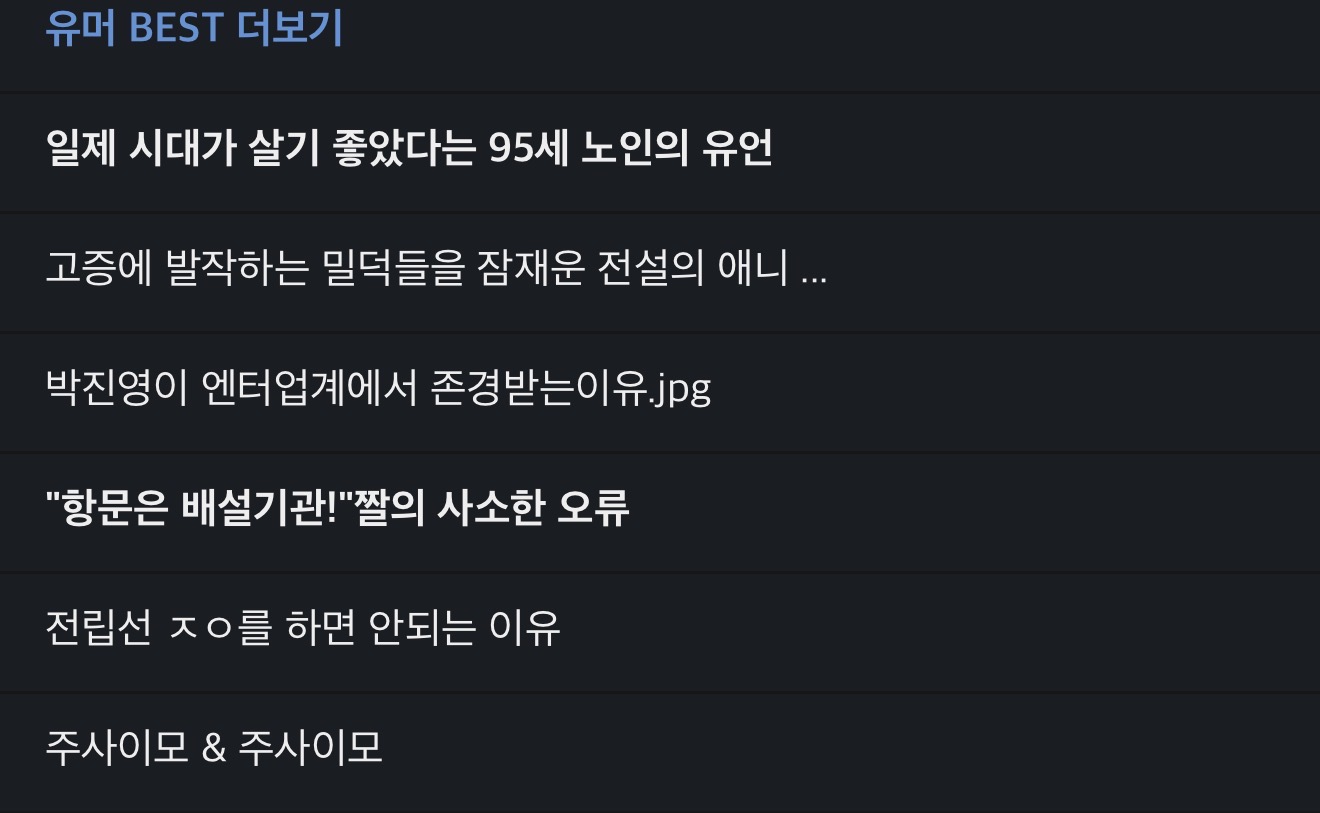1320x813 pixels.
Task: Open the 유머 BEST 더보기 link
Action: 194,28
